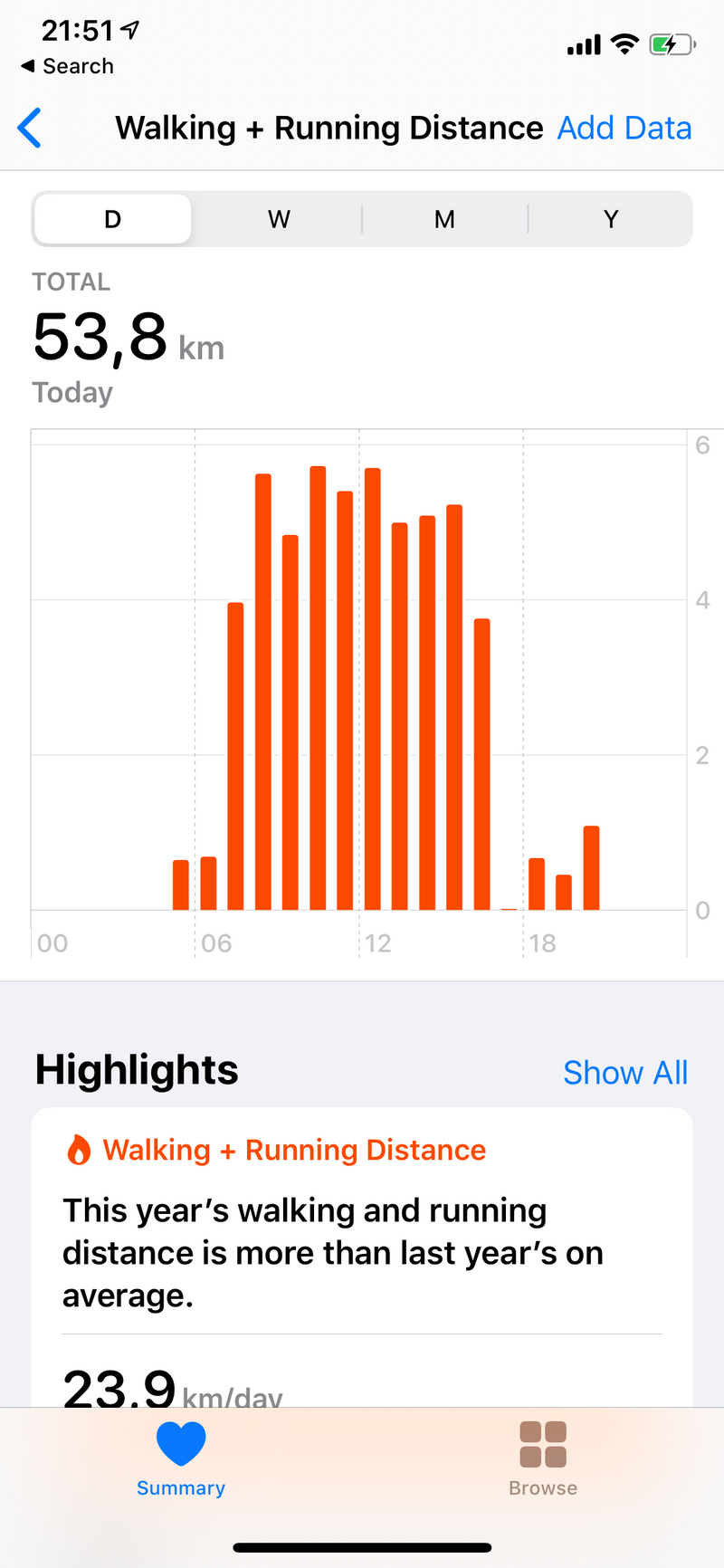This screenshot has height=1568, width=724.
Task: Switch to the M monthly view
Action: (444, 219)
